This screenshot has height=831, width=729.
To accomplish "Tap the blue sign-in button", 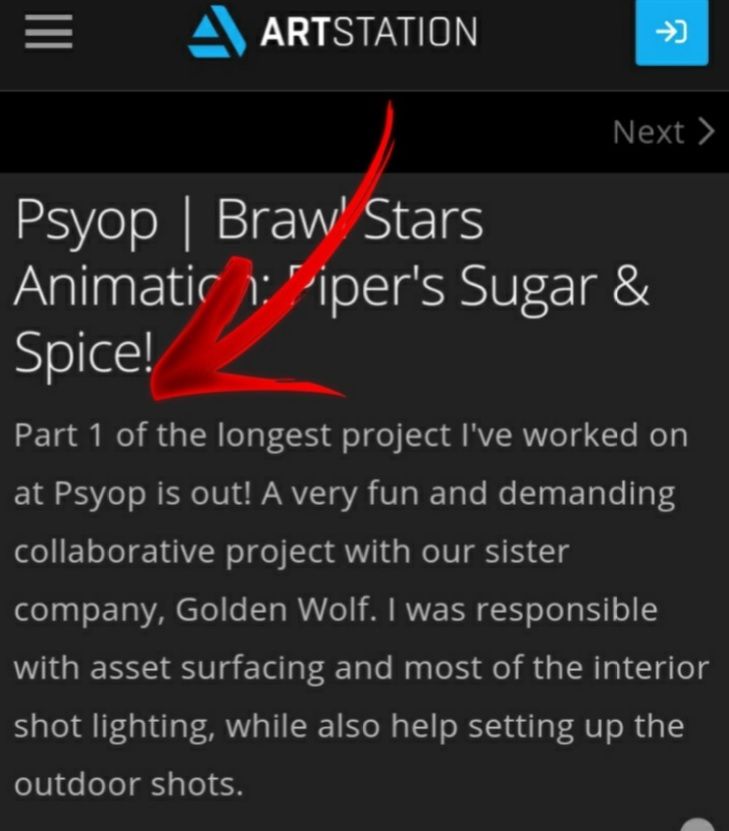I will (671, 33).
